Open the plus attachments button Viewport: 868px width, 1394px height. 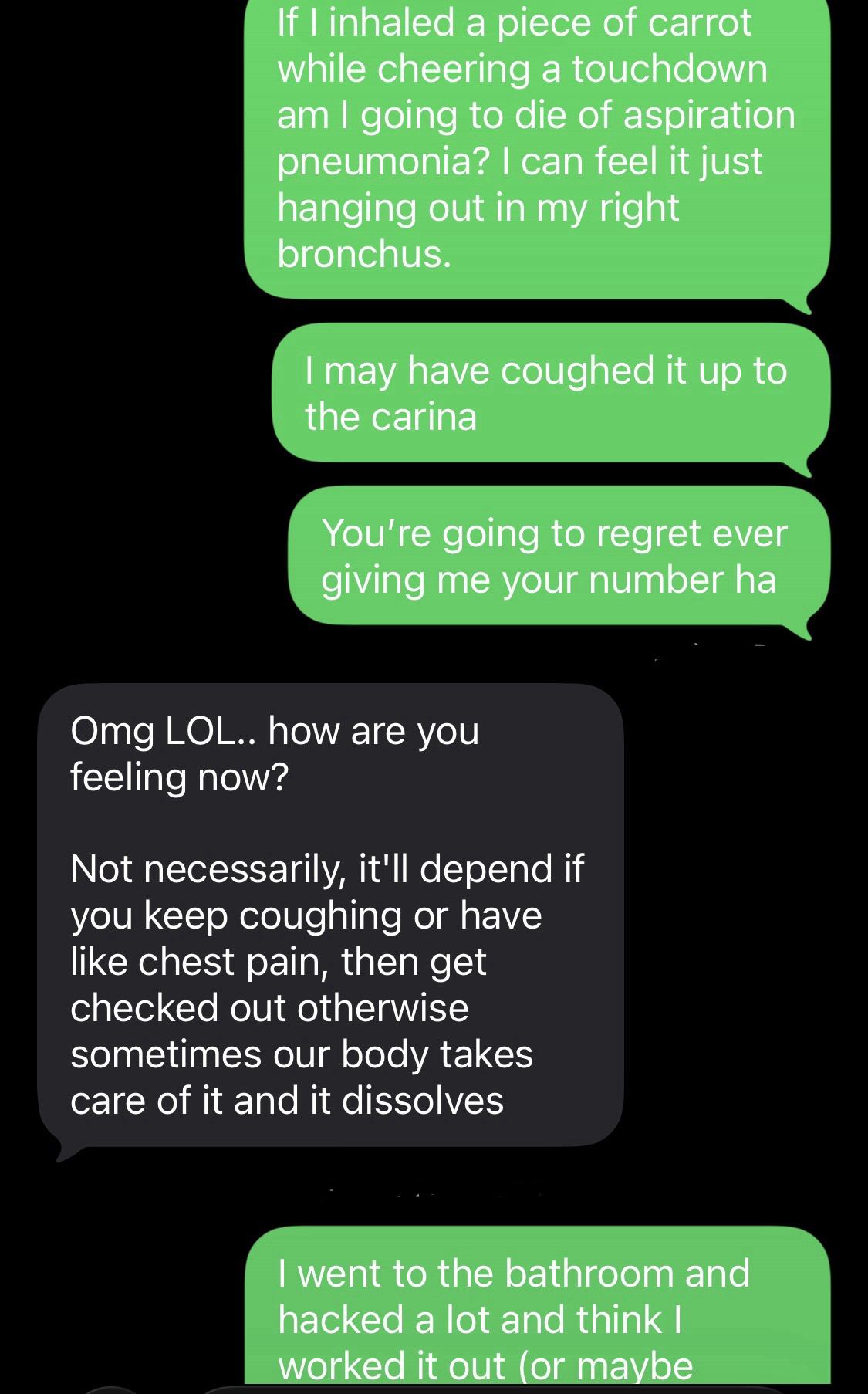(x=110, y=1390)
